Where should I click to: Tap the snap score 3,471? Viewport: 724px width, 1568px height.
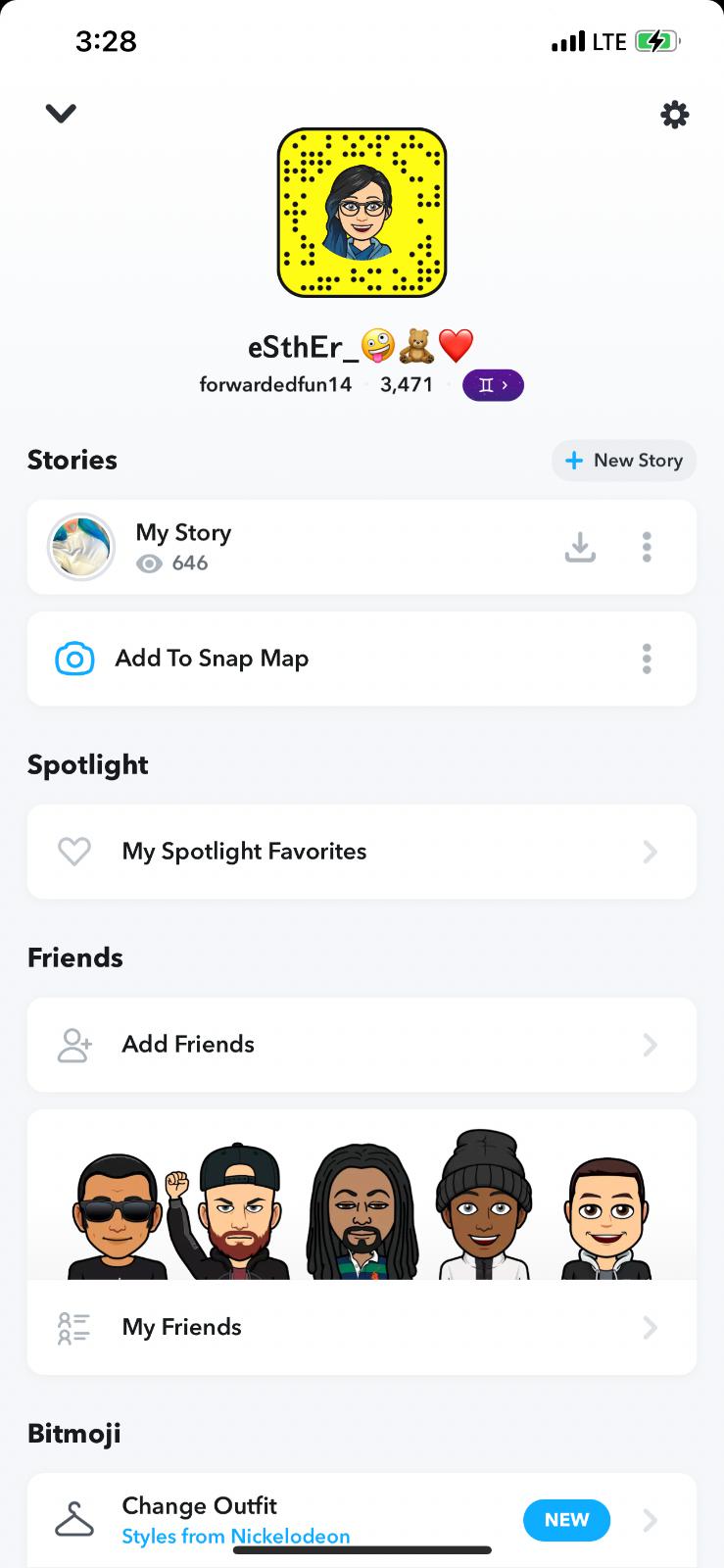pyautogui.click(x=407, y=385)
